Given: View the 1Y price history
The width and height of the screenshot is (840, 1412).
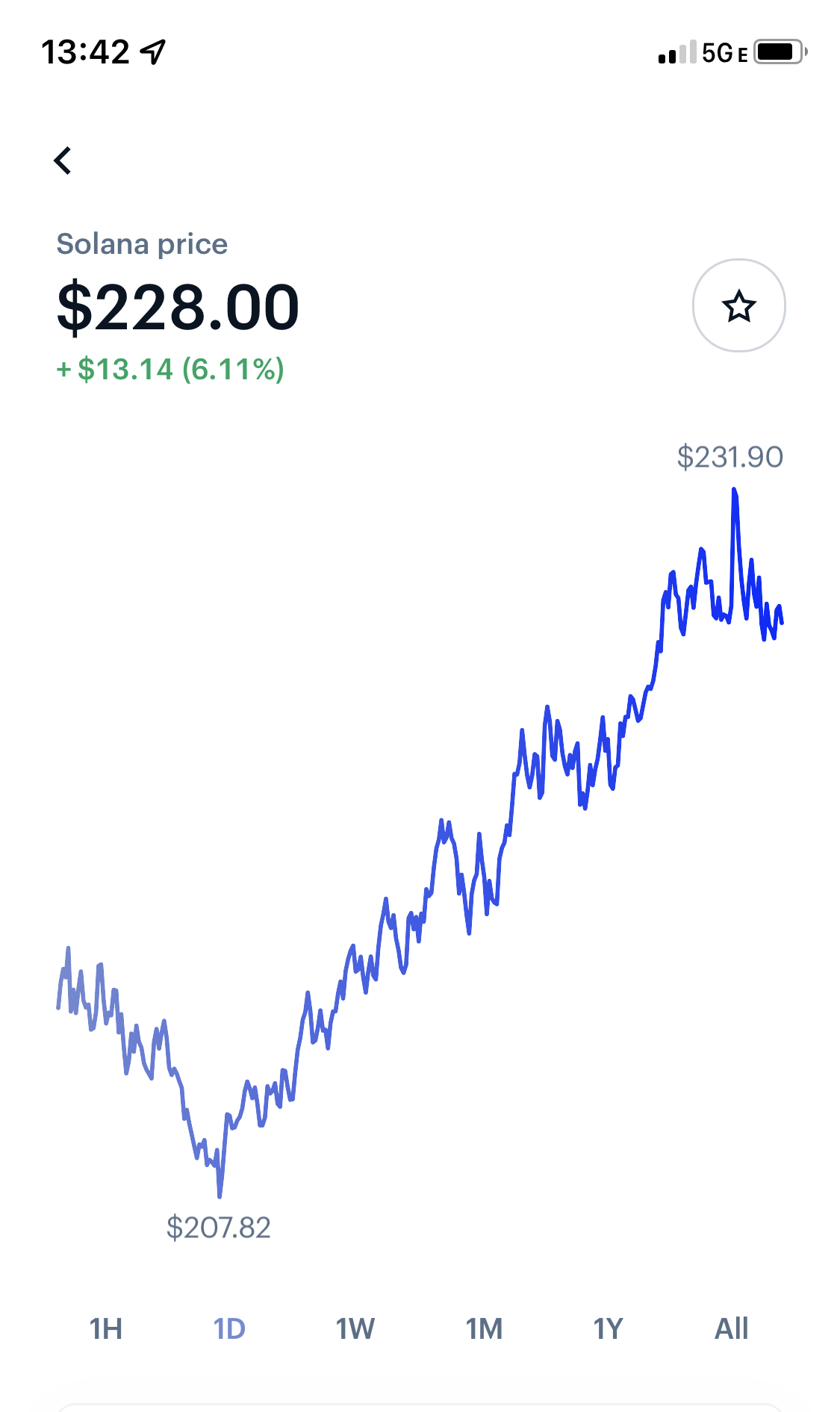Looking at the screenshot, I should point(608,1329).
